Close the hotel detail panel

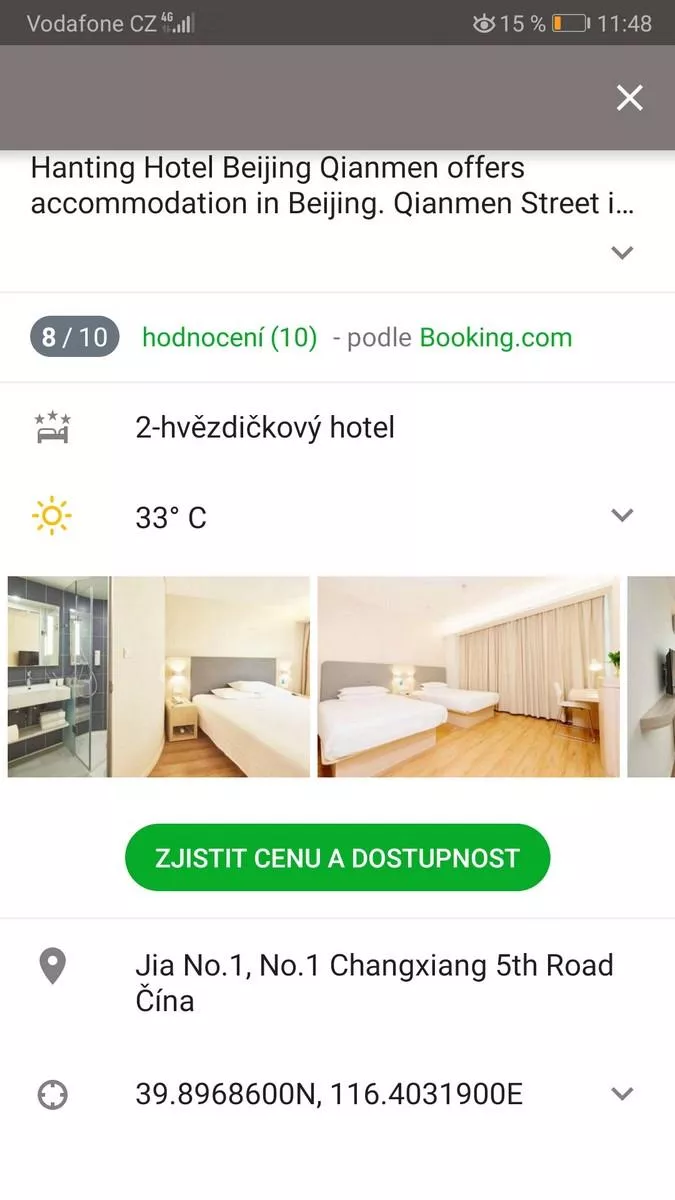pos(629,98)
